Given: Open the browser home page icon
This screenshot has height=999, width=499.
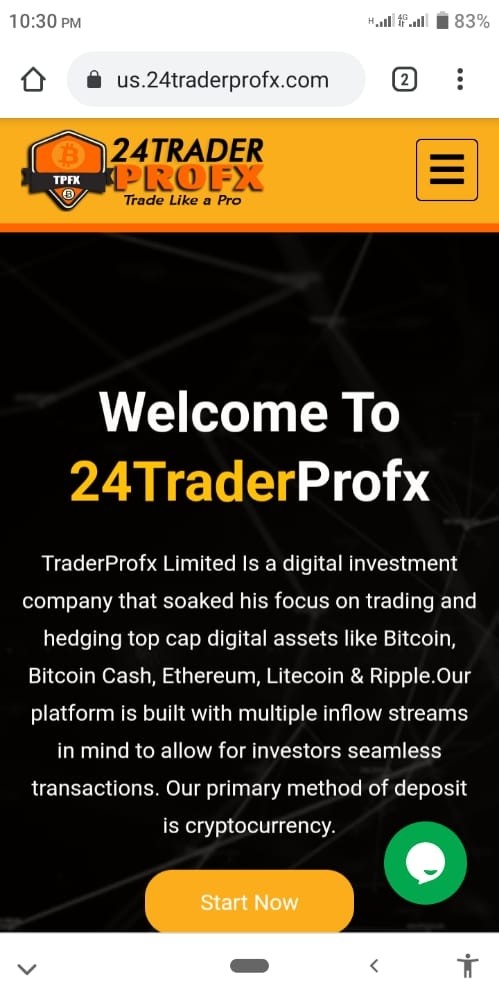Looking at the screenshot, I should point(33,80).
